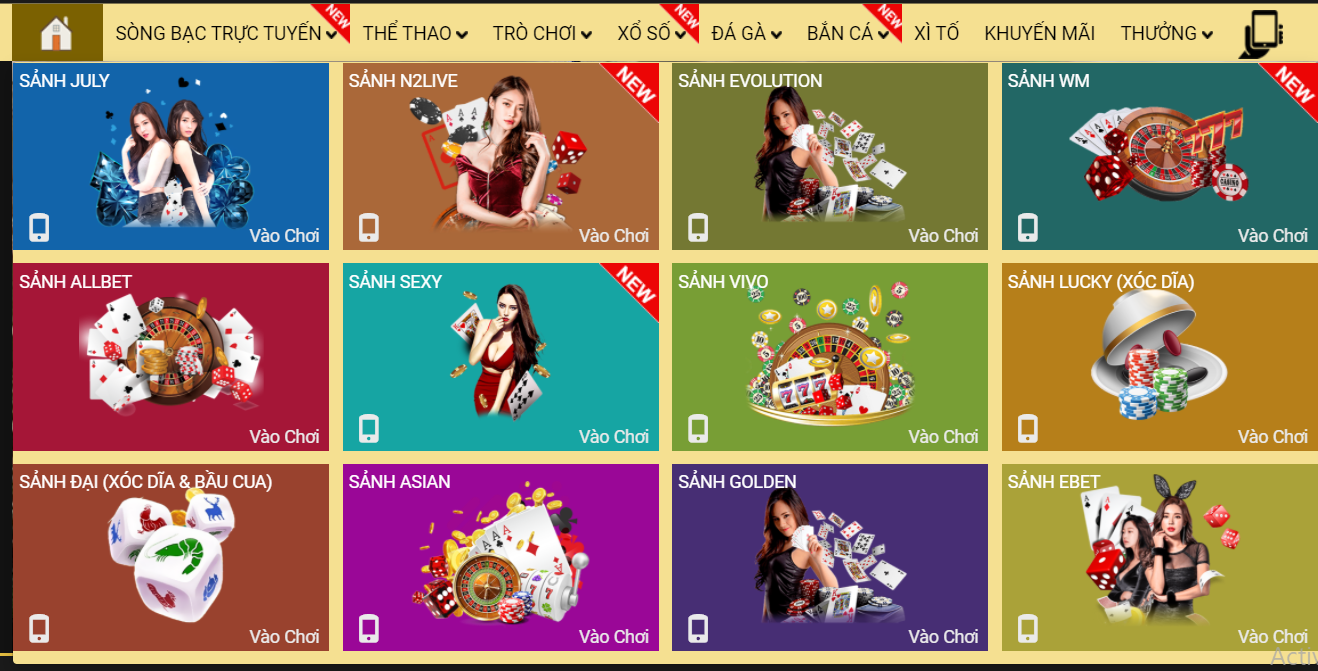The height and width of the screenshot is (671, 1318).
Task: Open the Sảnh Evolution card
Action: click(829, 156)
